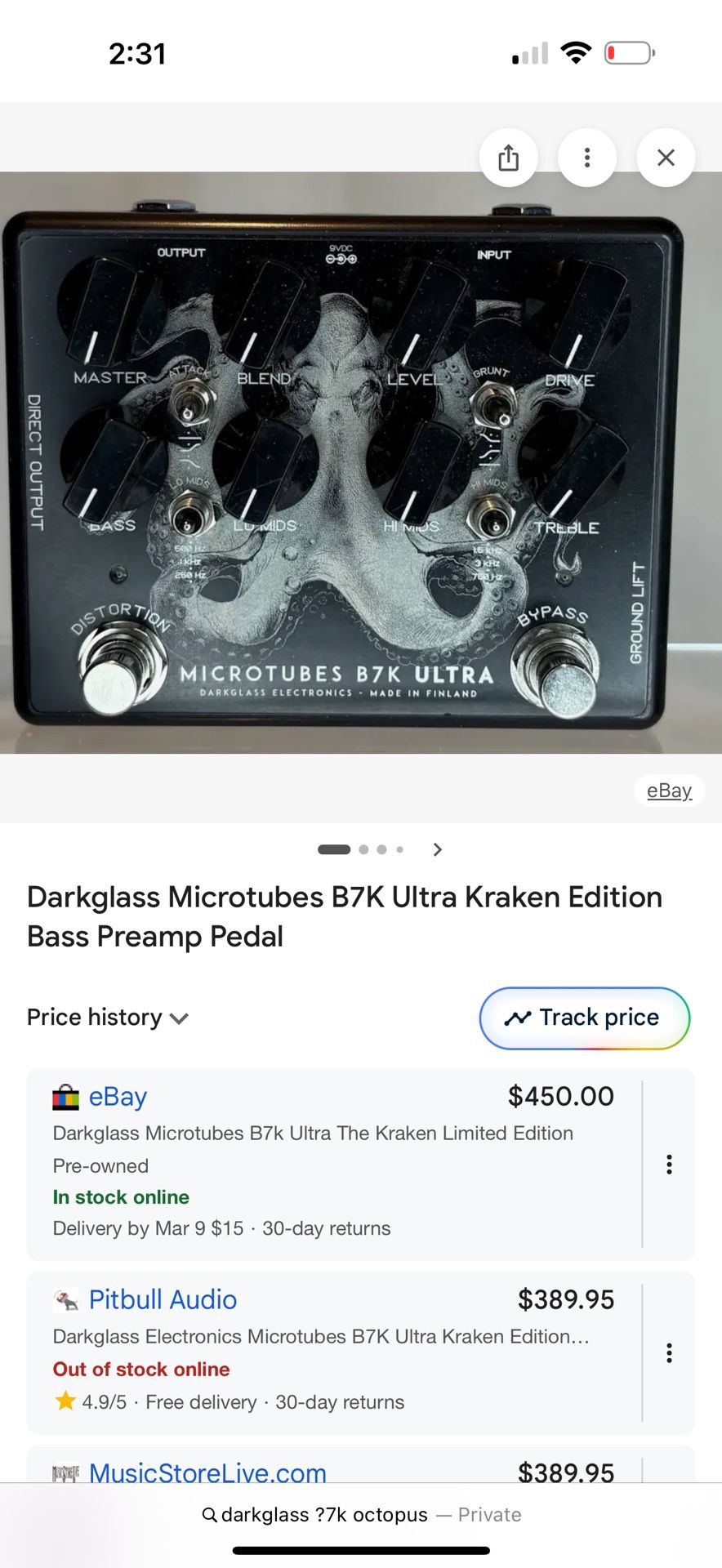Image resolution: width=722 pixels, height=1568 pixels.
Task: Open the three-dot menu for Pitbull Audio listing
Action: pos(669,1352)
